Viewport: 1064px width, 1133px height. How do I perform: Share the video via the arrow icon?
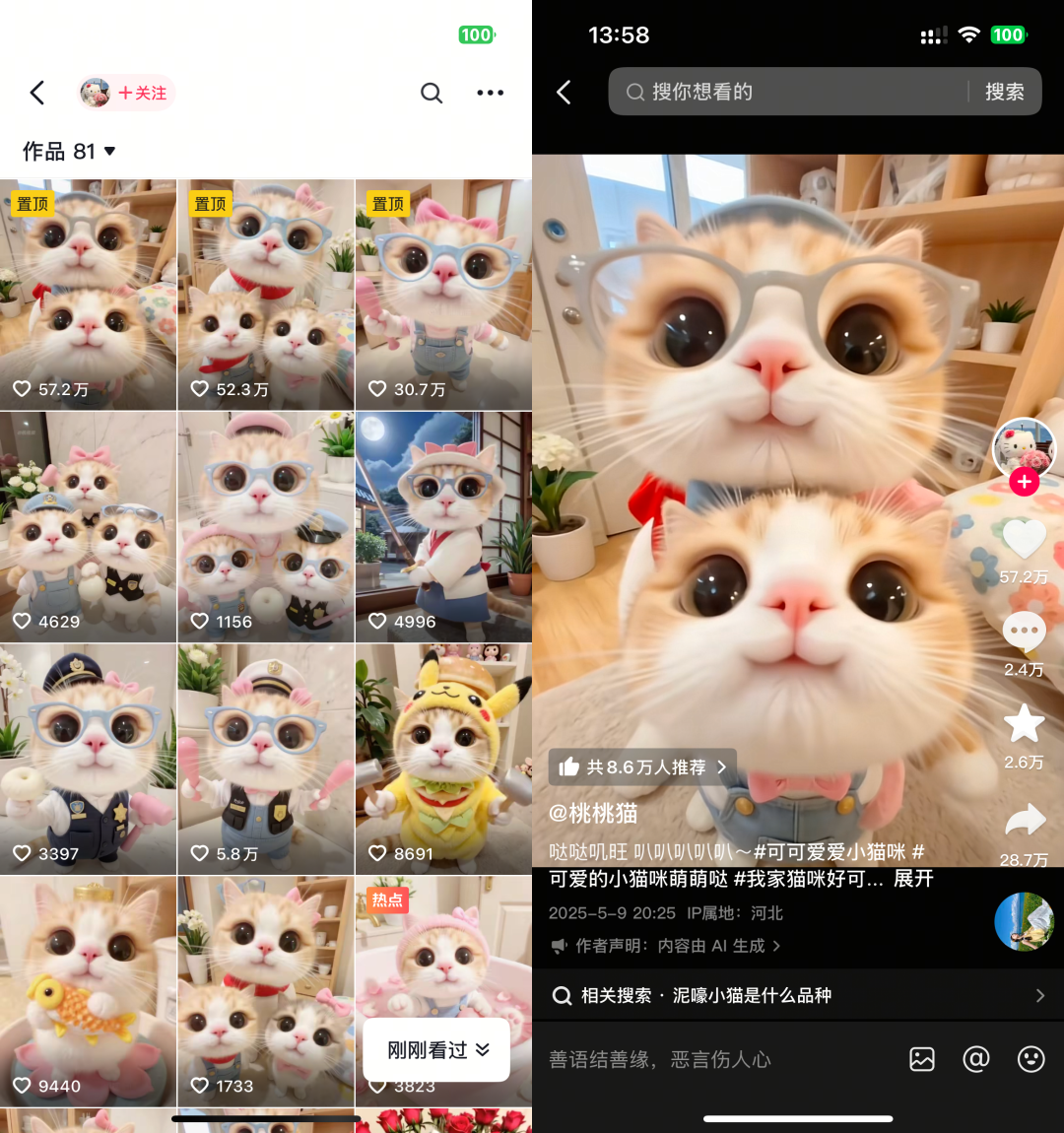tap(1024, 820)
